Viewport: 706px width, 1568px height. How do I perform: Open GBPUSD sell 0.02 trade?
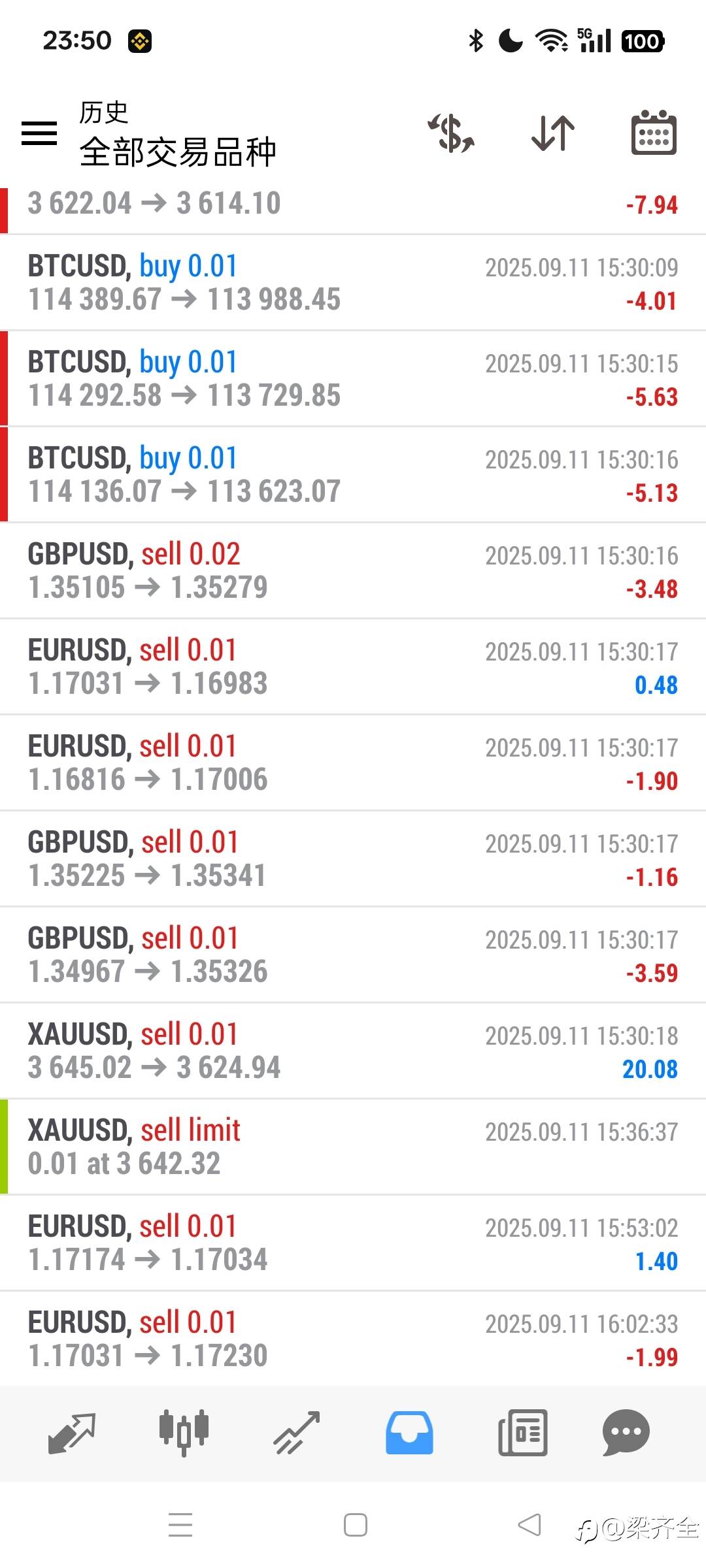point(353,571)
